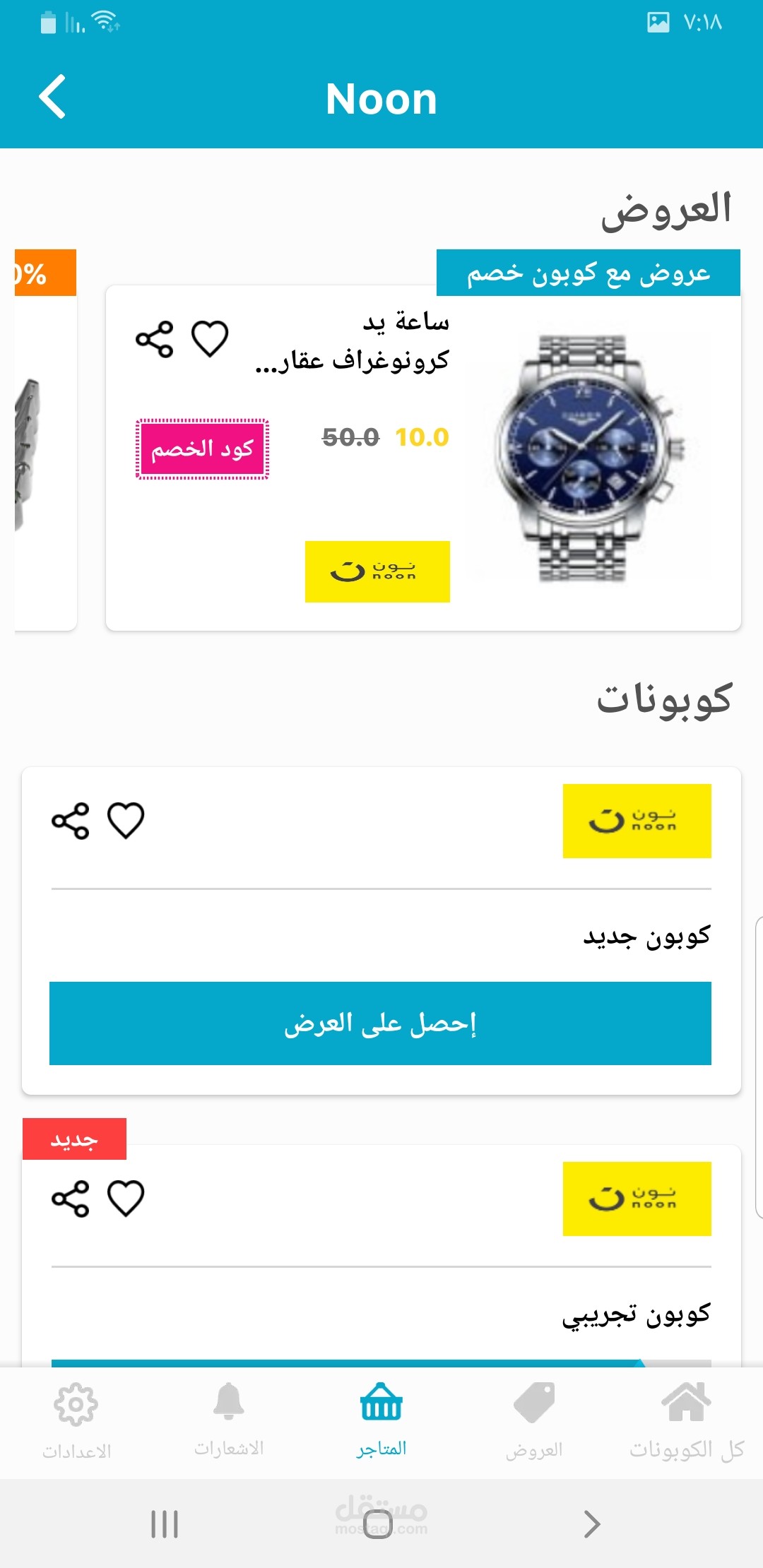
Task: Favorite the chronograph watch offer
Action: pos(210,339)
